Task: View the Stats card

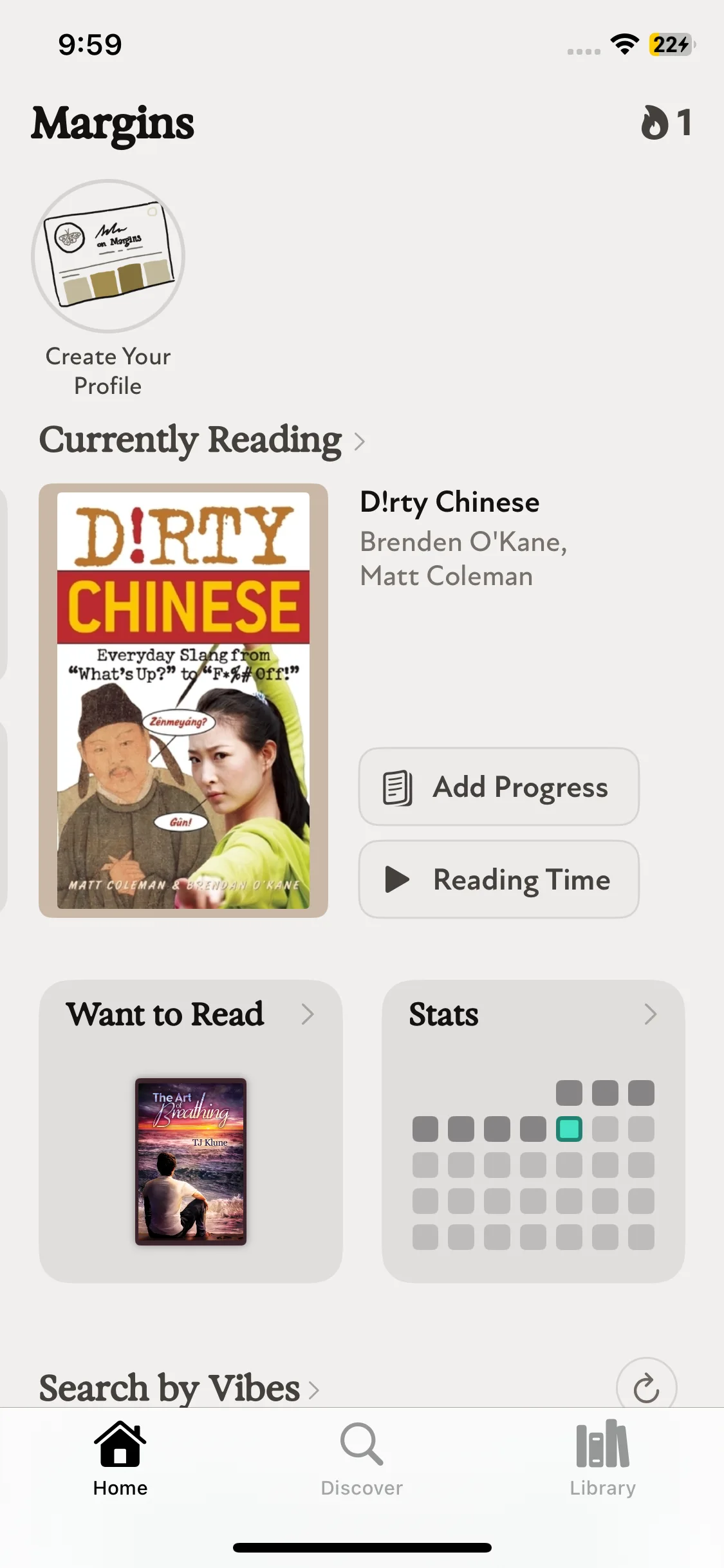Action: [533, 1130]
